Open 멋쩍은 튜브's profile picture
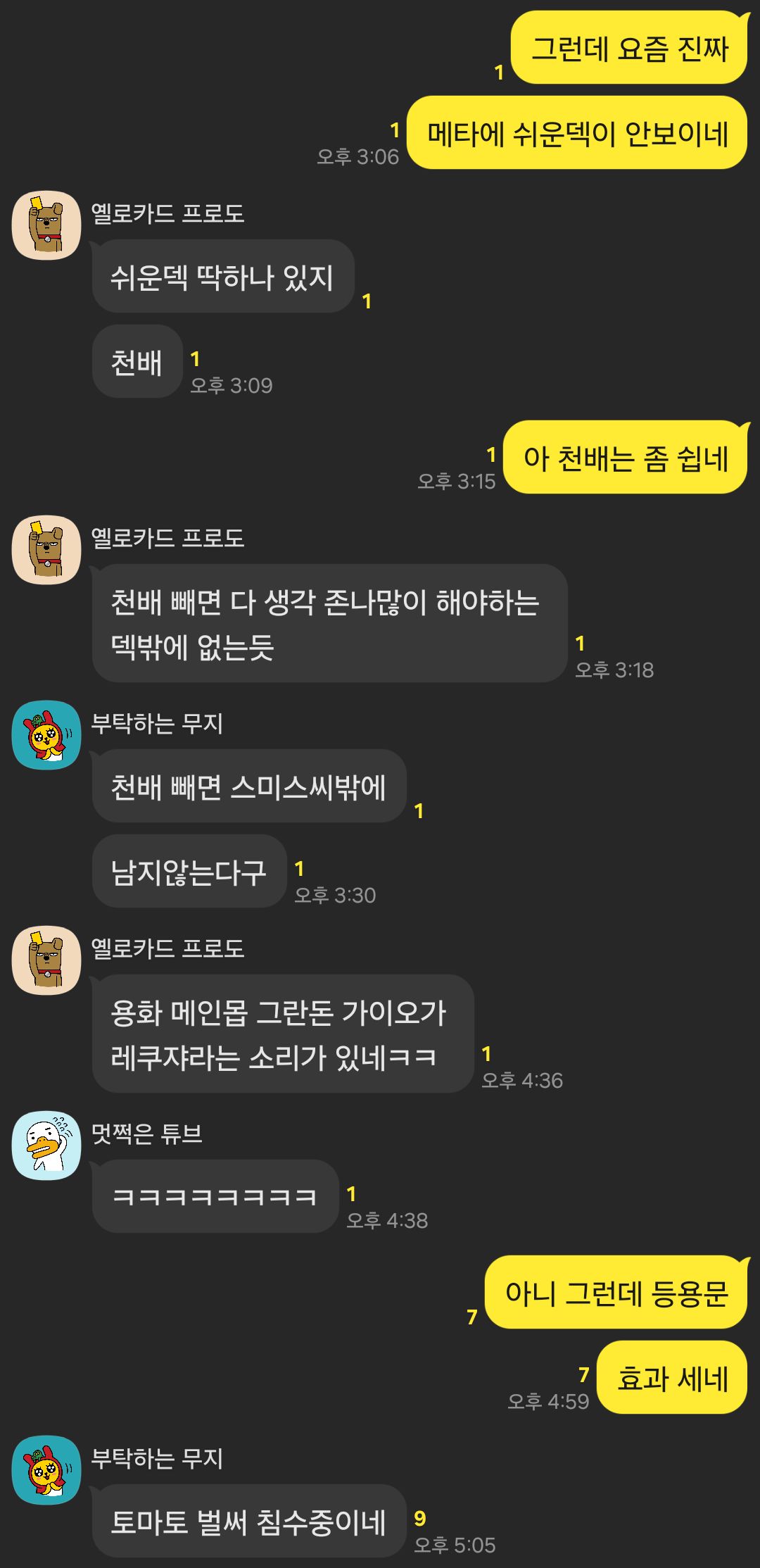The image size is (760, 1568). 46,1146
